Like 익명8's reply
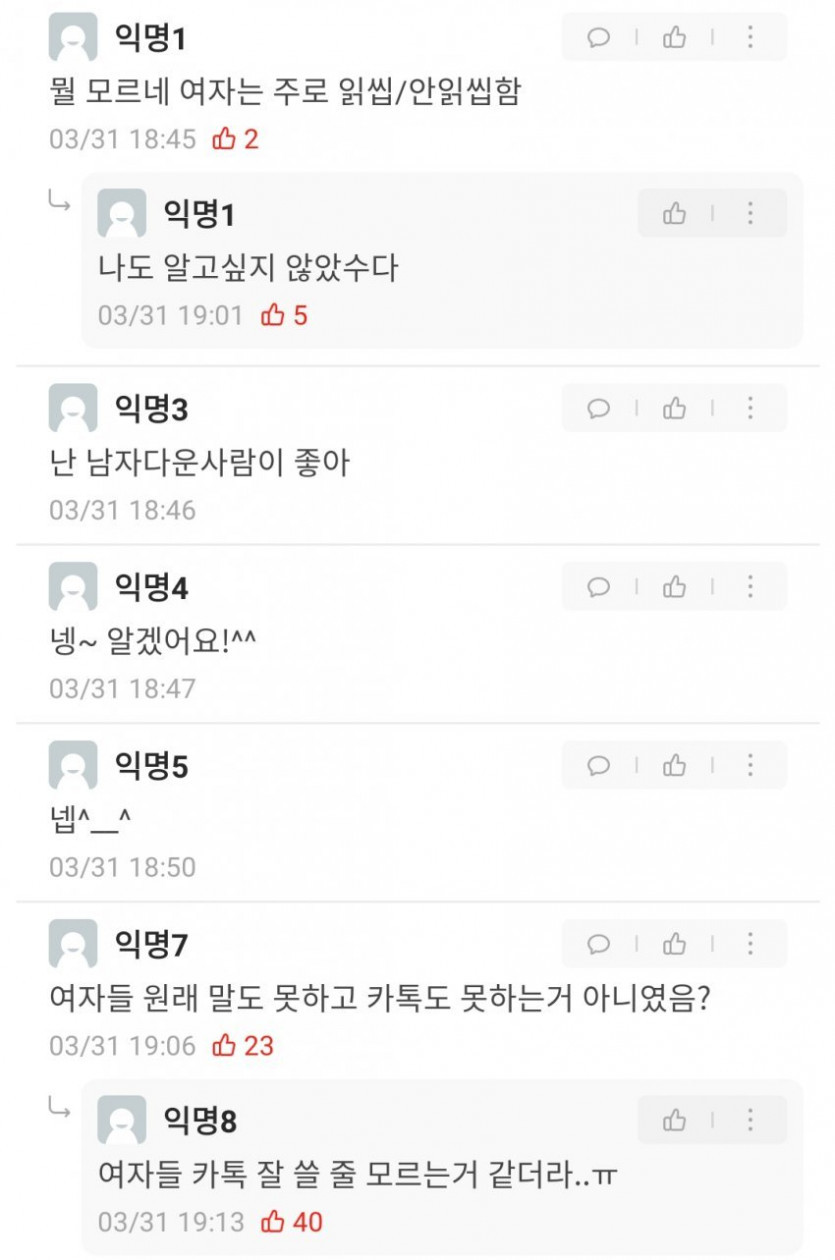 (675, 1120)
